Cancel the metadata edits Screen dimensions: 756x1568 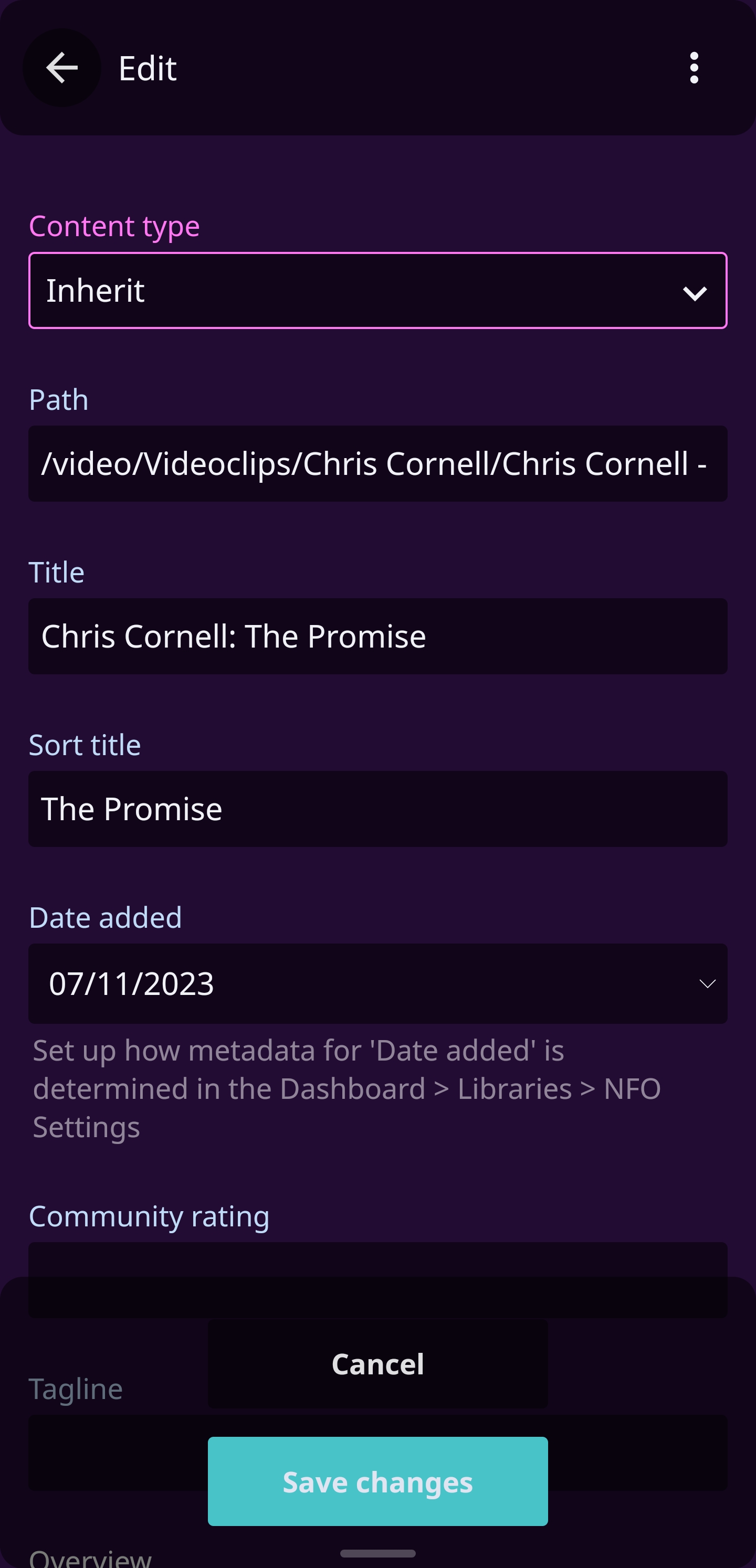377,1364
